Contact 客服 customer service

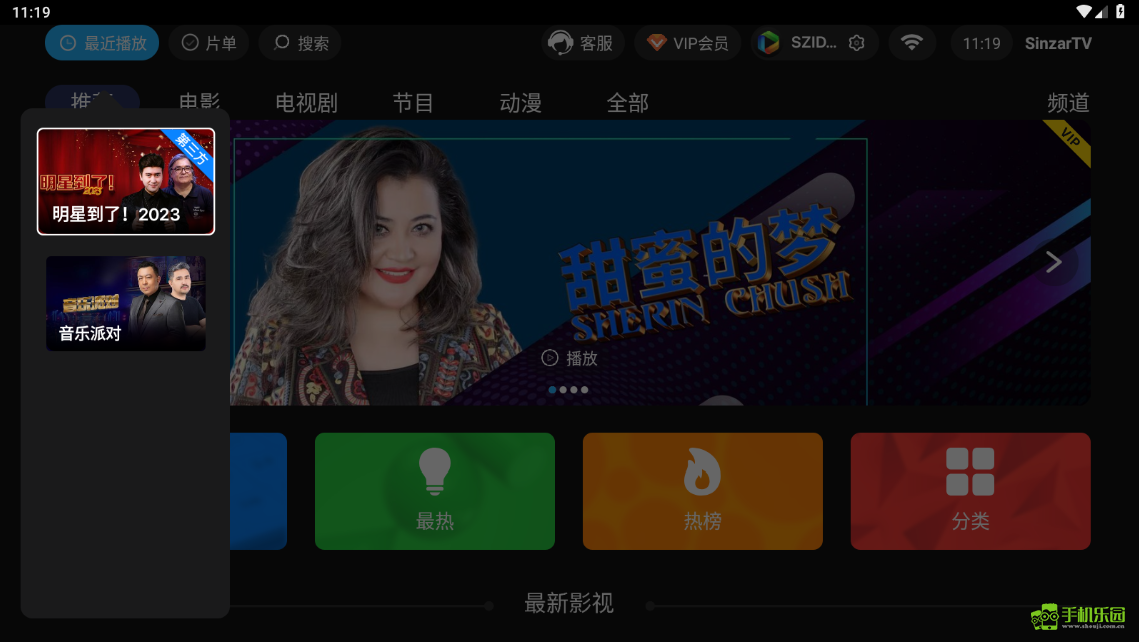click(583, 43)
